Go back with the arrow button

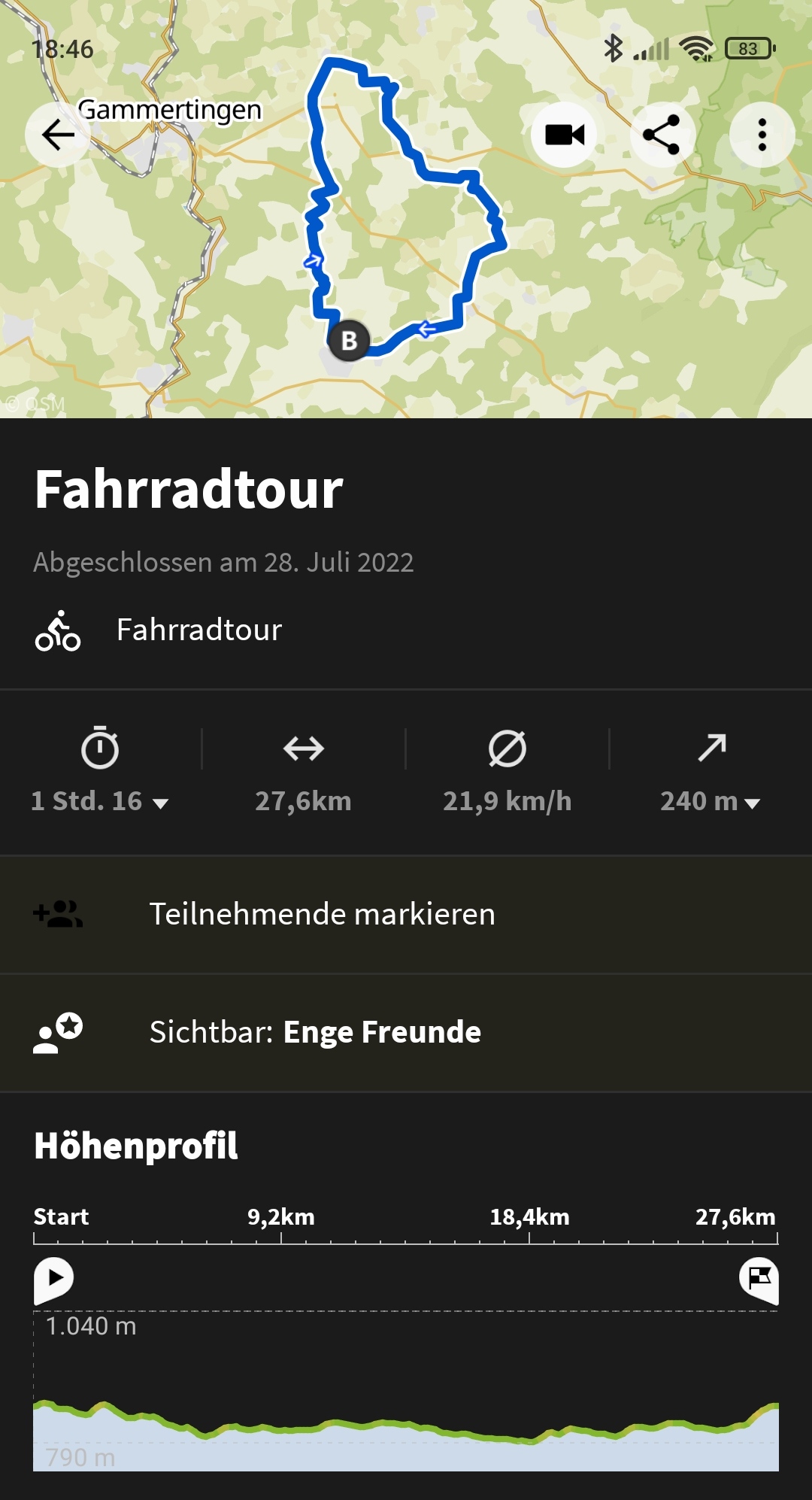coord(58,135)
